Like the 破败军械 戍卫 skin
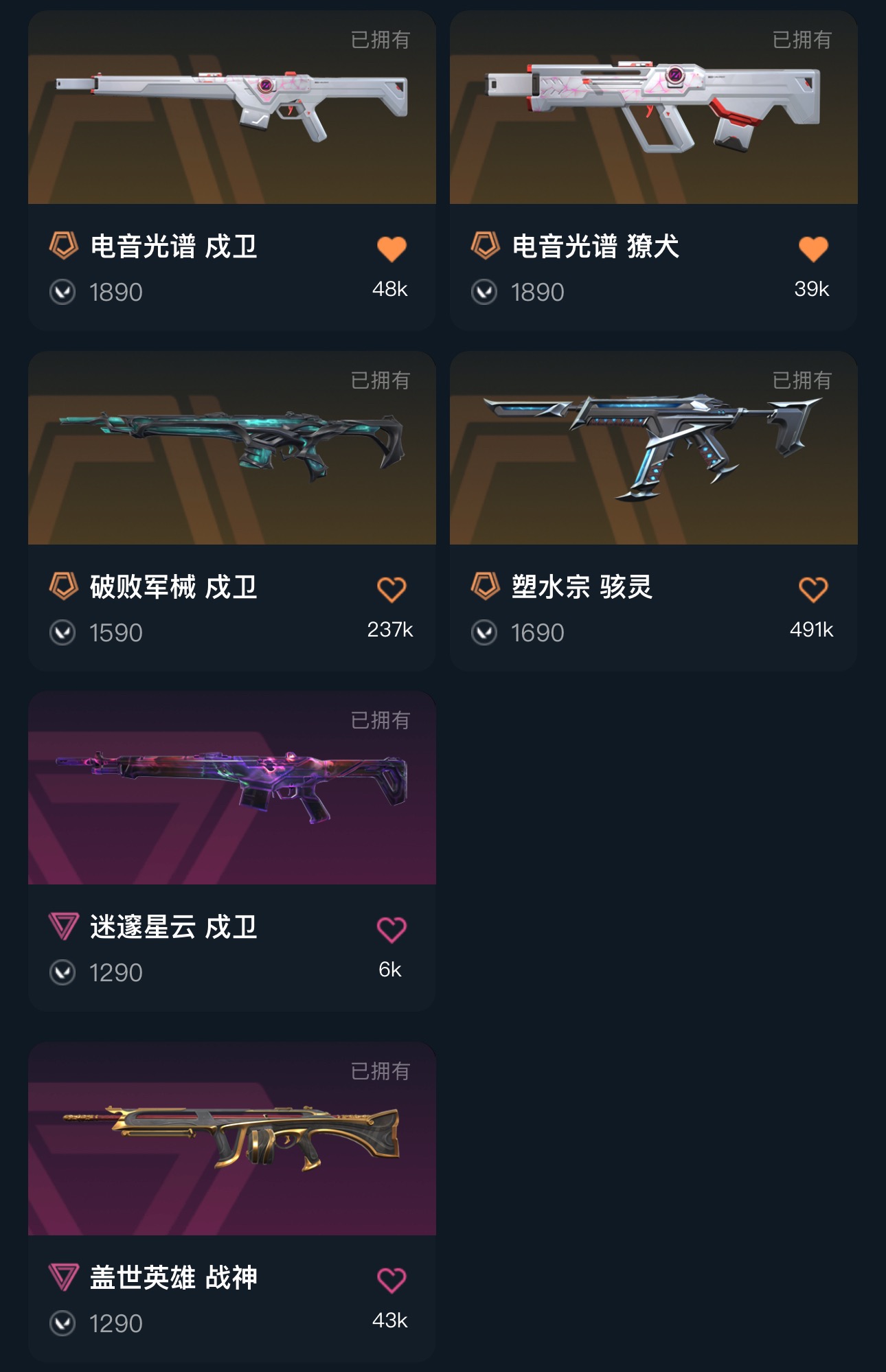Image resolution: width=886 pixels, height=1372 pixels. point(391,589)
